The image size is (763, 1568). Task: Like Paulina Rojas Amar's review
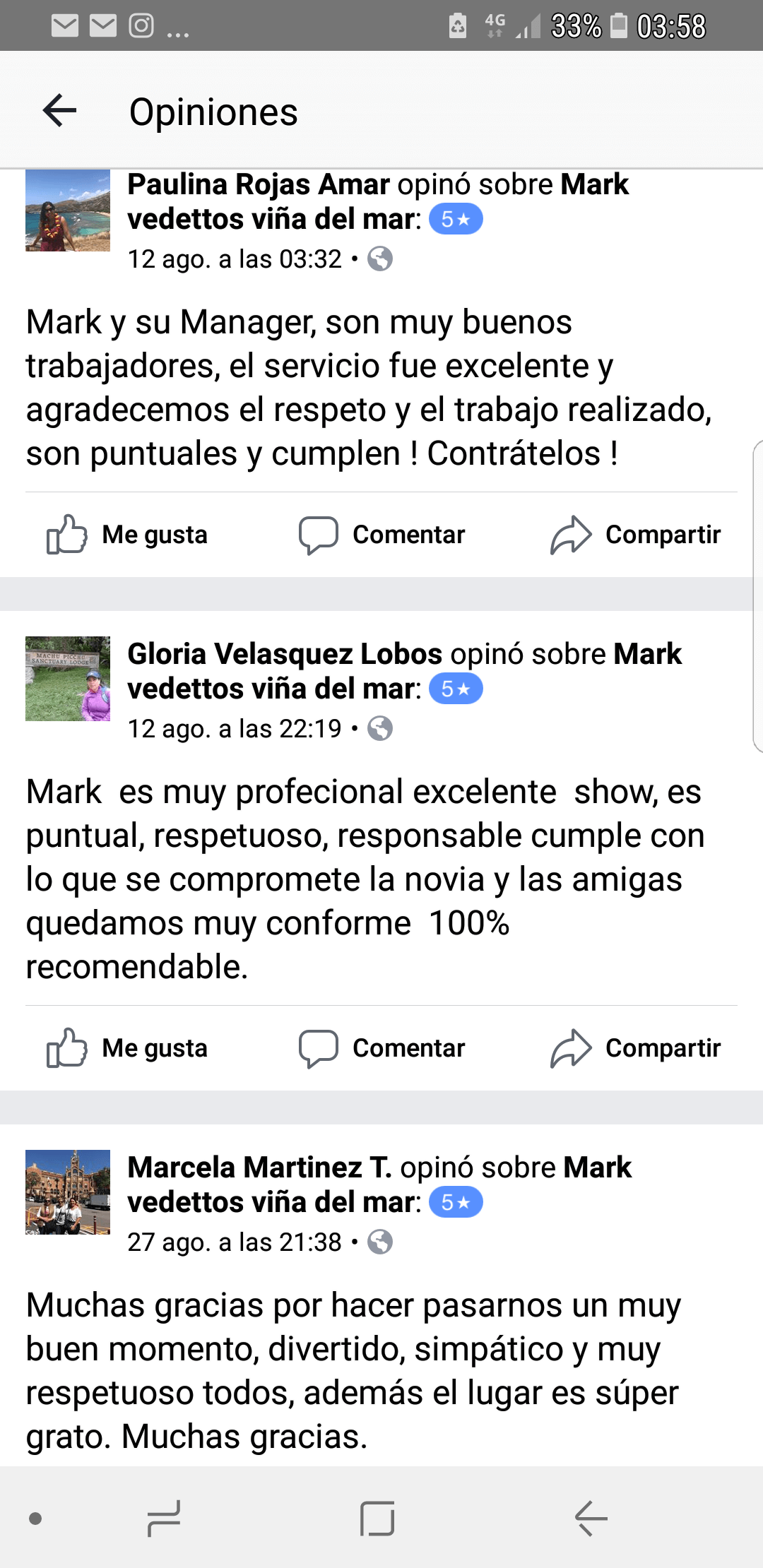(127, 535)
